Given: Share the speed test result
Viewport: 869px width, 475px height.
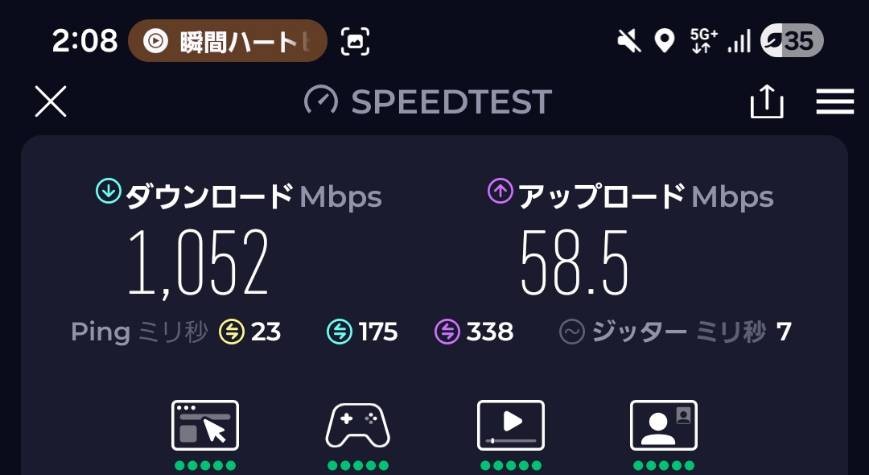Looking at the screenshot, I should click(x=767, y=101).
